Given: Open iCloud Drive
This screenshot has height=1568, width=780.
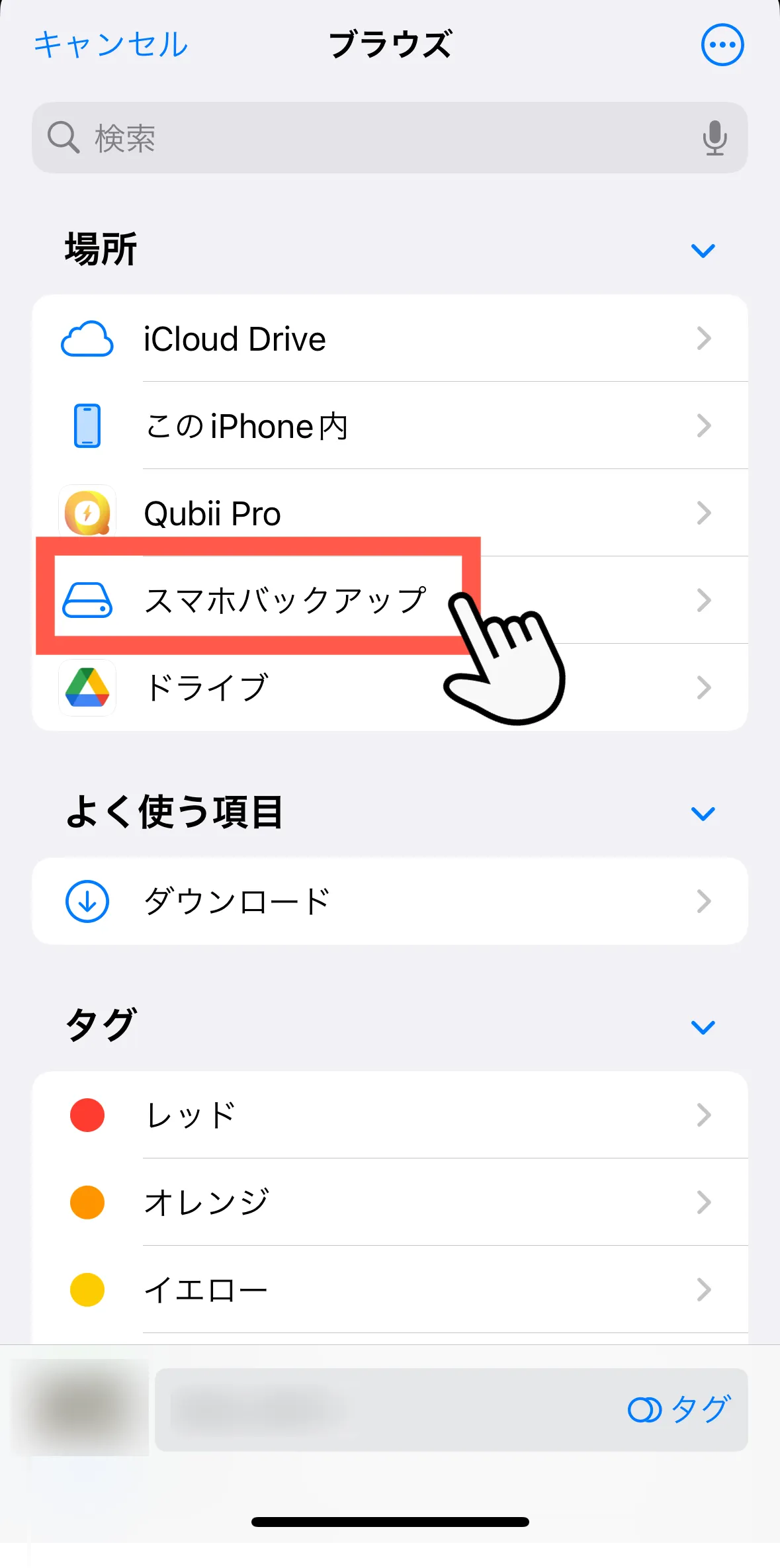Looking at the screenshot, I should tap(390, 339).
